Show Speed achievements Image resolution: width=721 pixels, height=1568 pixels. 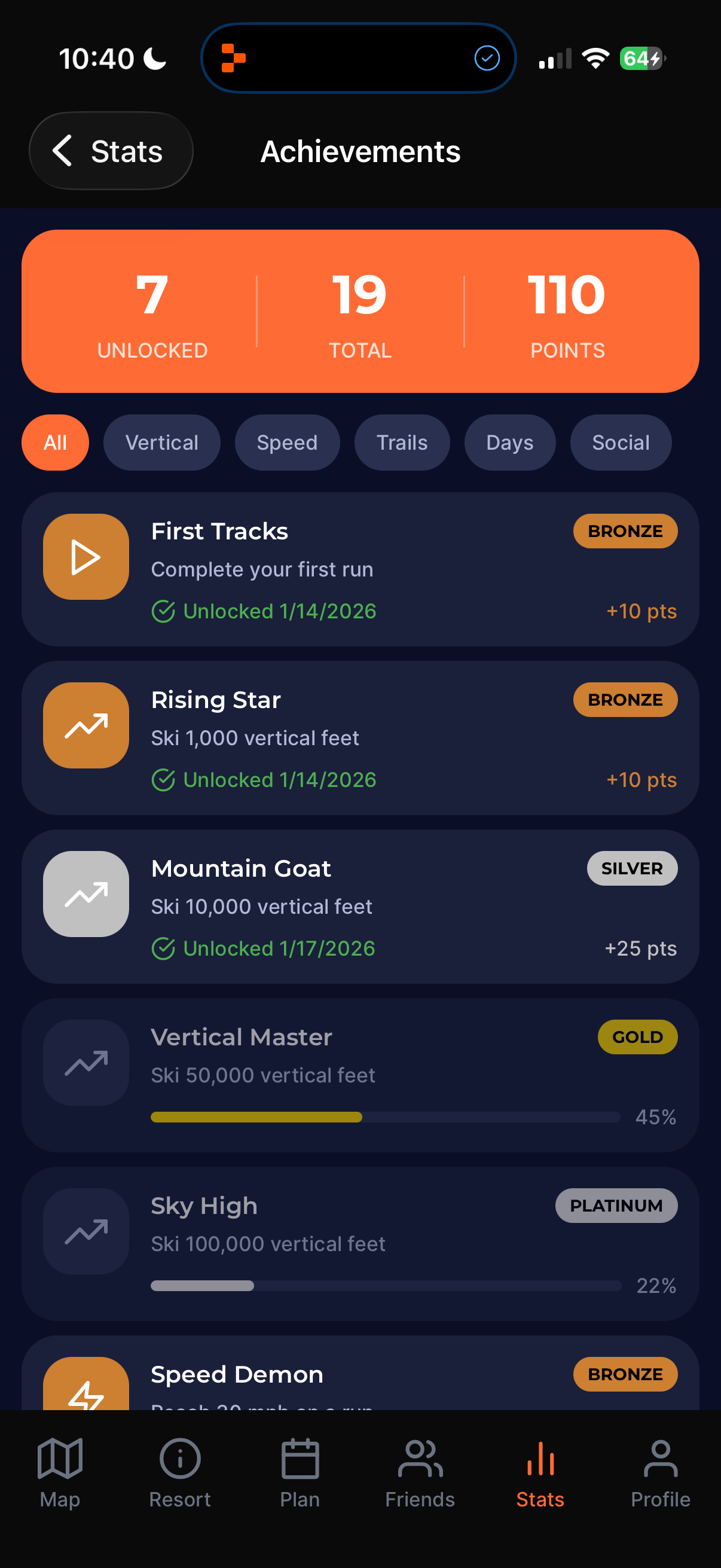tap(286, 443)
